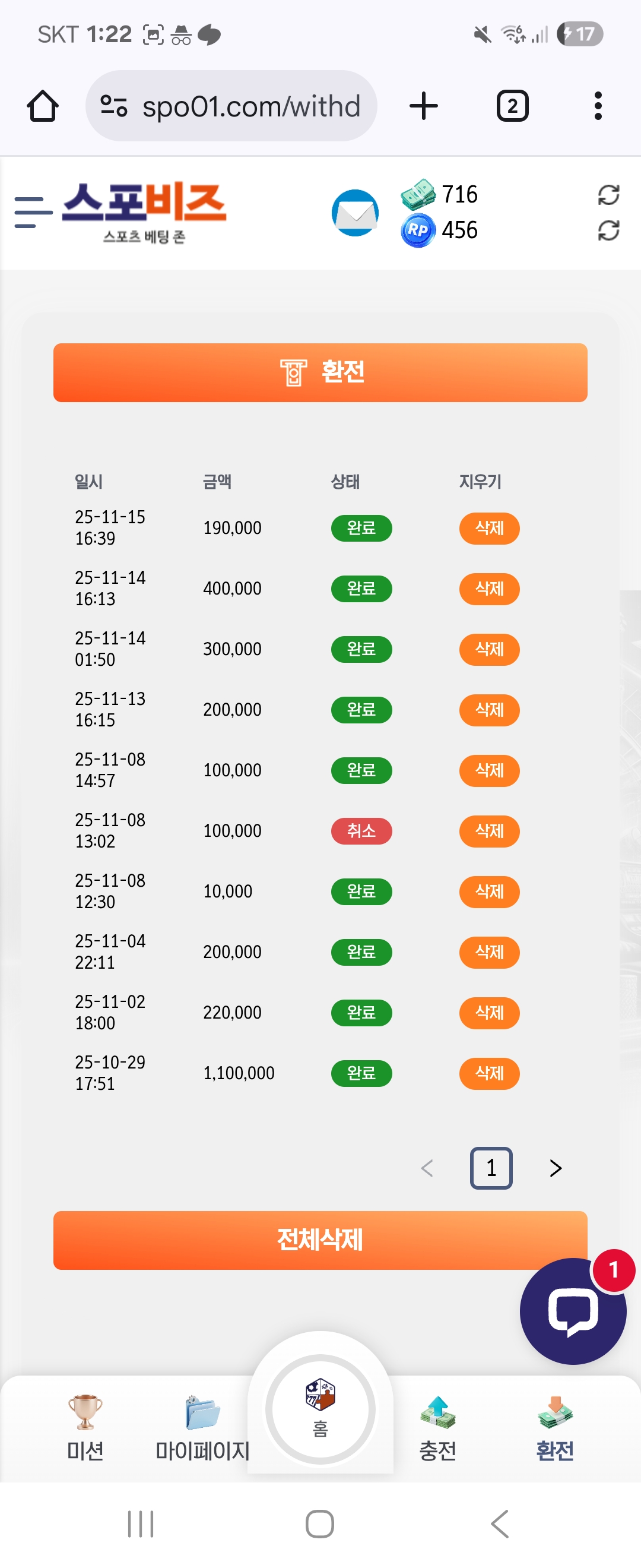
Task: Delete the 1,100,000 record from 25-10-29
Action: pyautogui.click(x=489, y=1073)
